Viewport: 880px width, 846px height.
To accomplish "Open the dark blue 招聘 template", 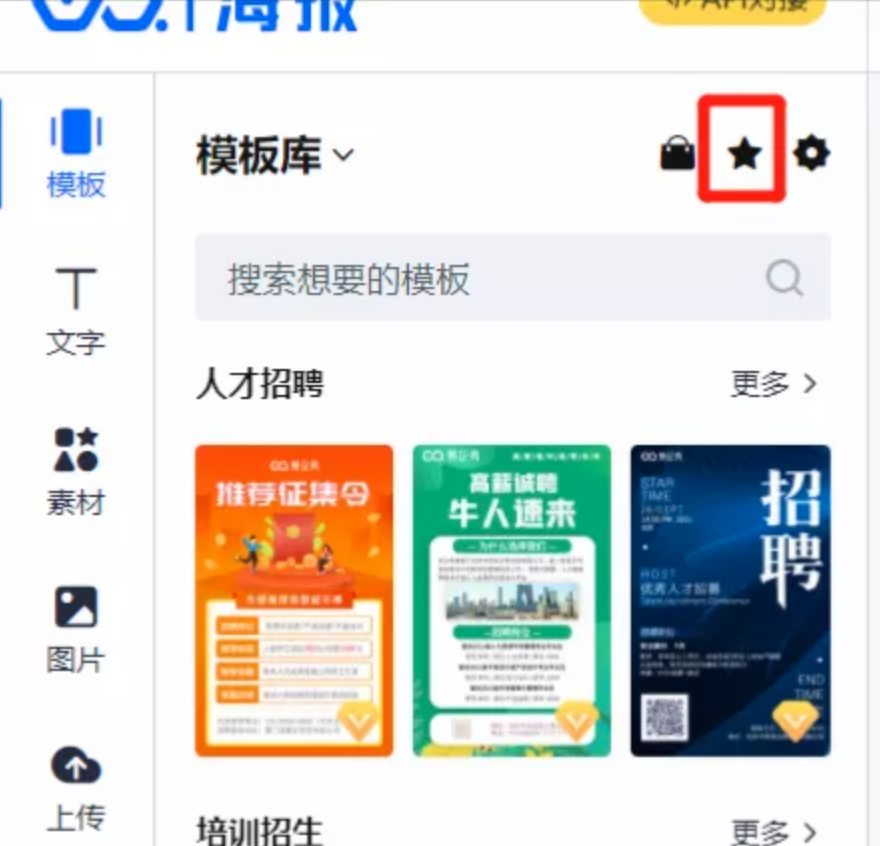I will pos(730,600).
